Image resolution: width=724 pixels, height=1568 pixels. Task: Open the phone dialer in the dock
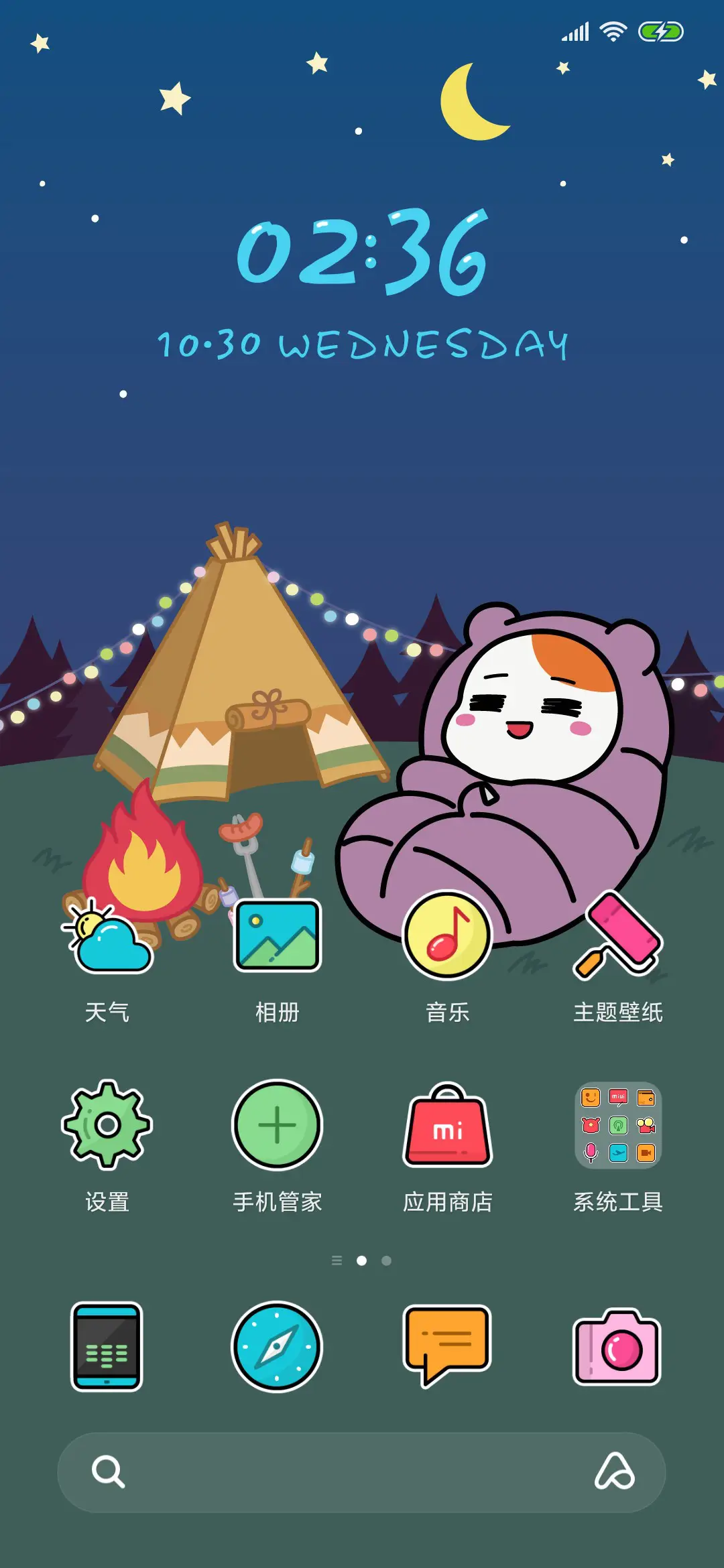pos(107,1345)
